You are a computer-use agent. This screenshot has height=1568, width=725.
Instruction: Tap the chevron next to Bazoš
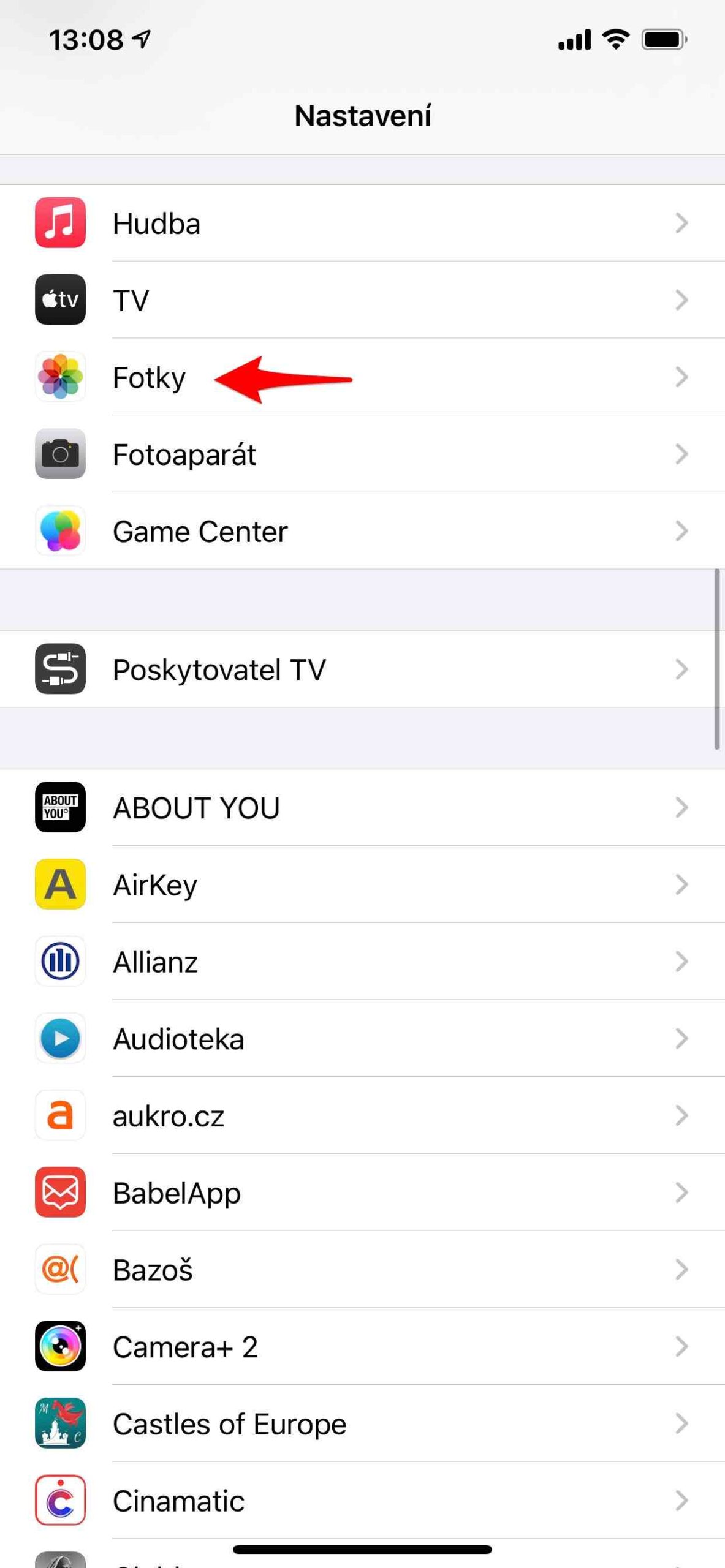[x=681, y=1270]
